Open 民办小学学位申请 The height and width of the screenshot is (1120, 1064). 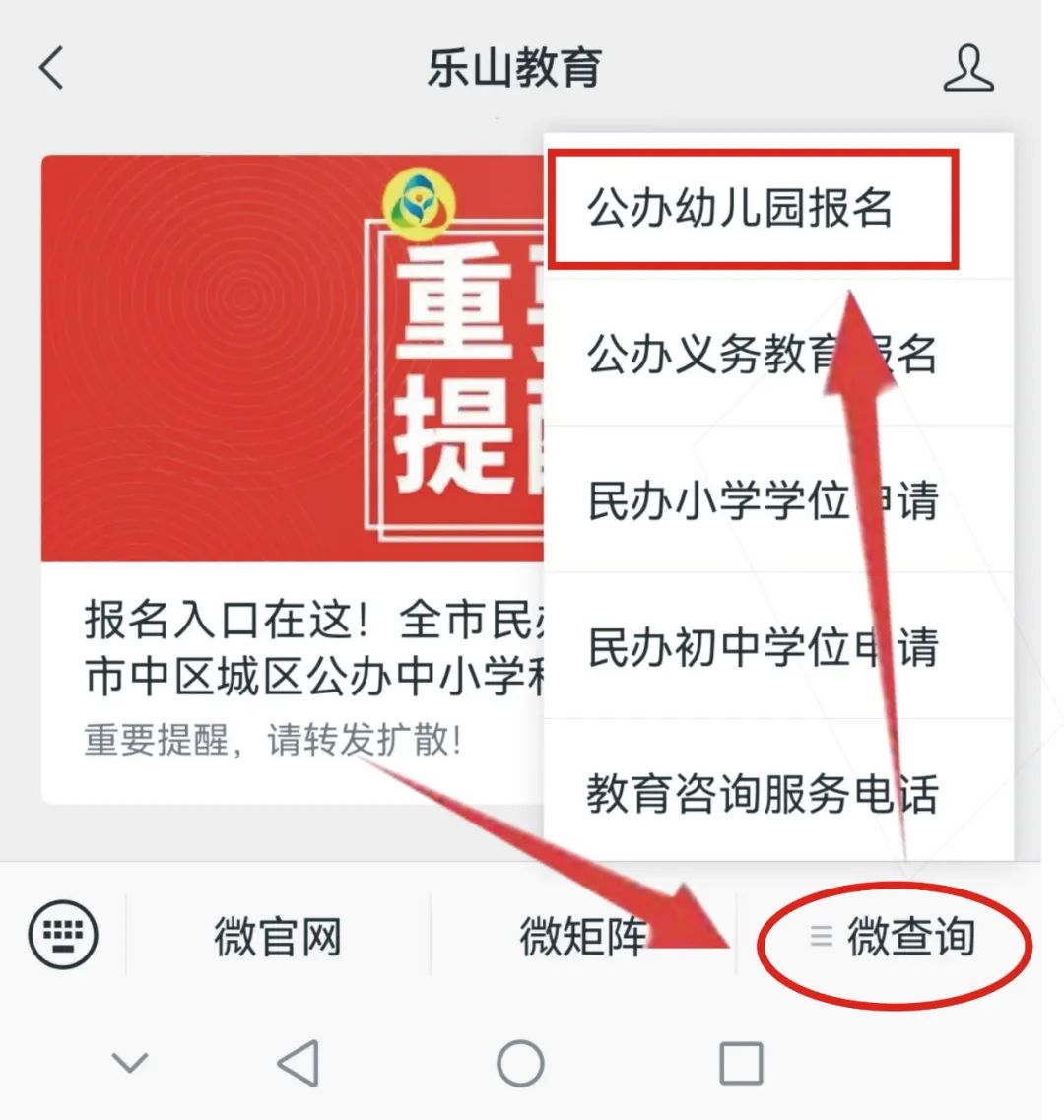pos(761,500)
